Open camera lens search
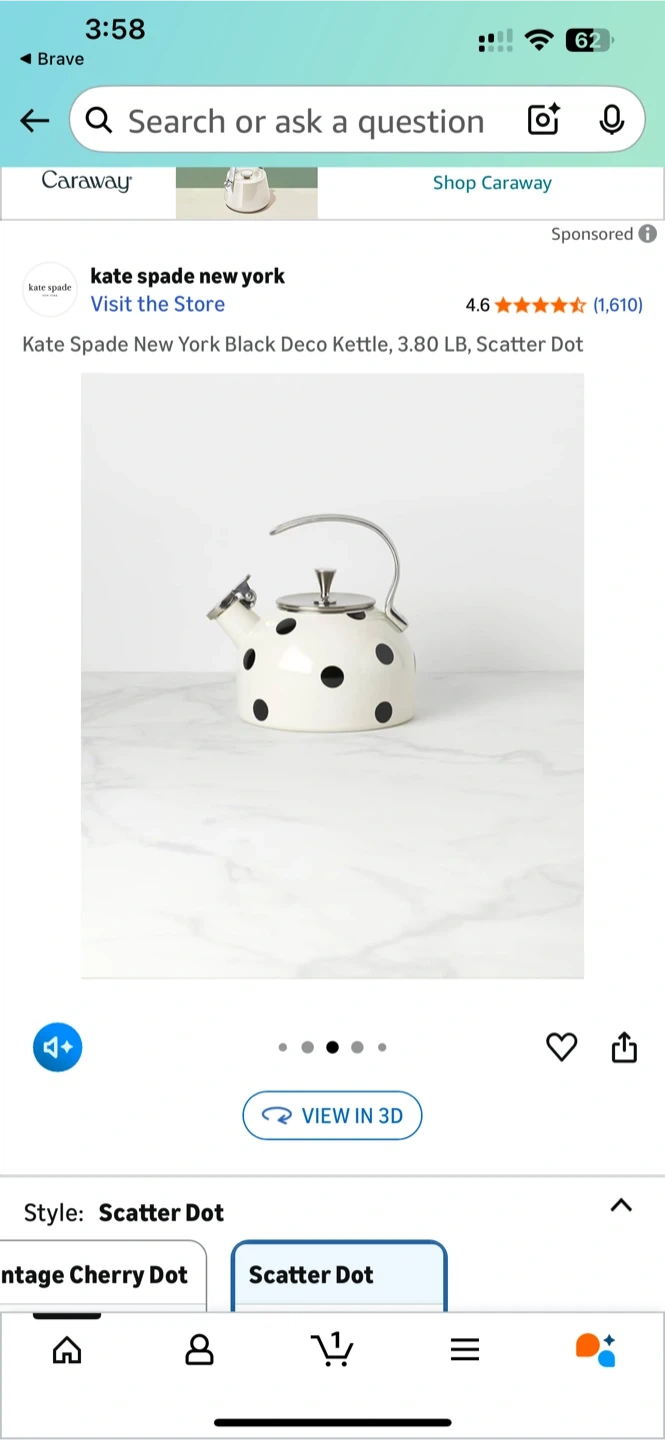Screen dimensions: 665x1440 coord(543,121)
